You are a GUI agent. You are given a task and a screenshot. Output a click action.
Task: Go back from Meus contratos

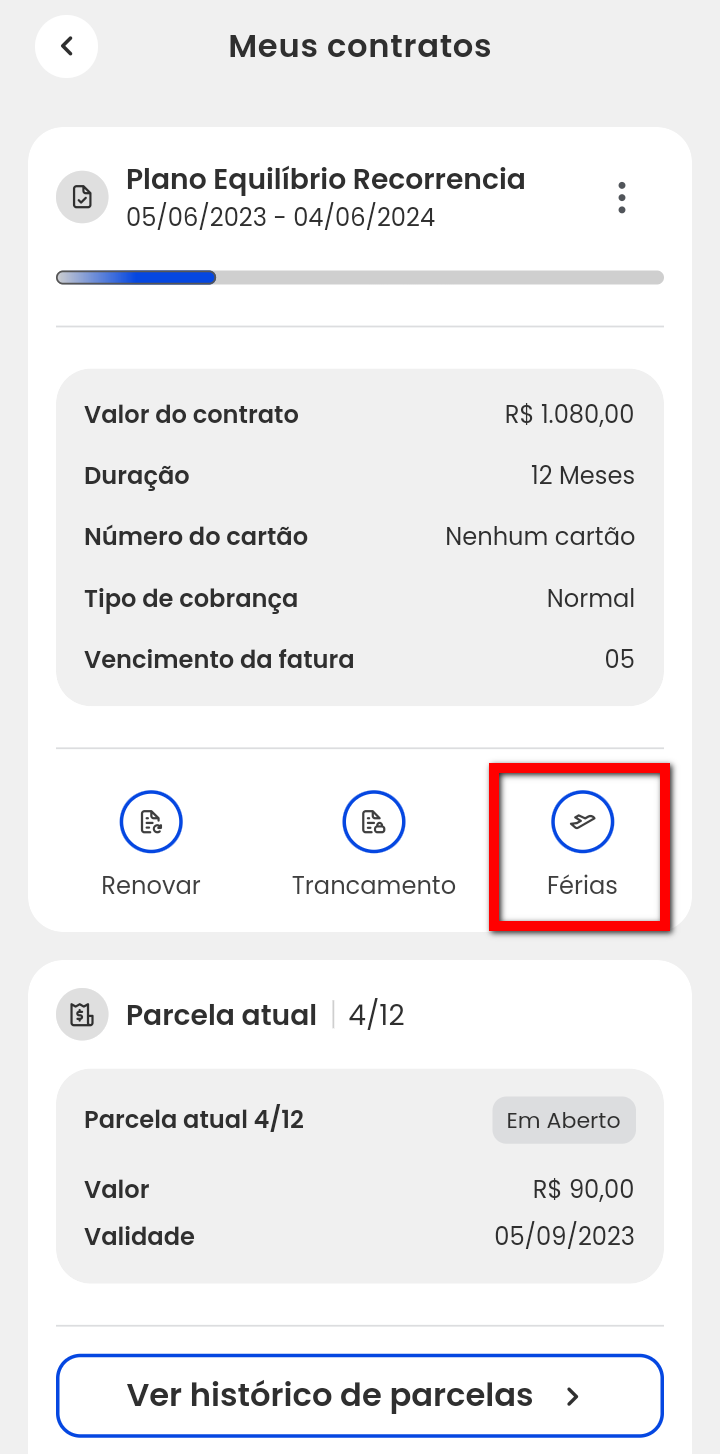66,46
